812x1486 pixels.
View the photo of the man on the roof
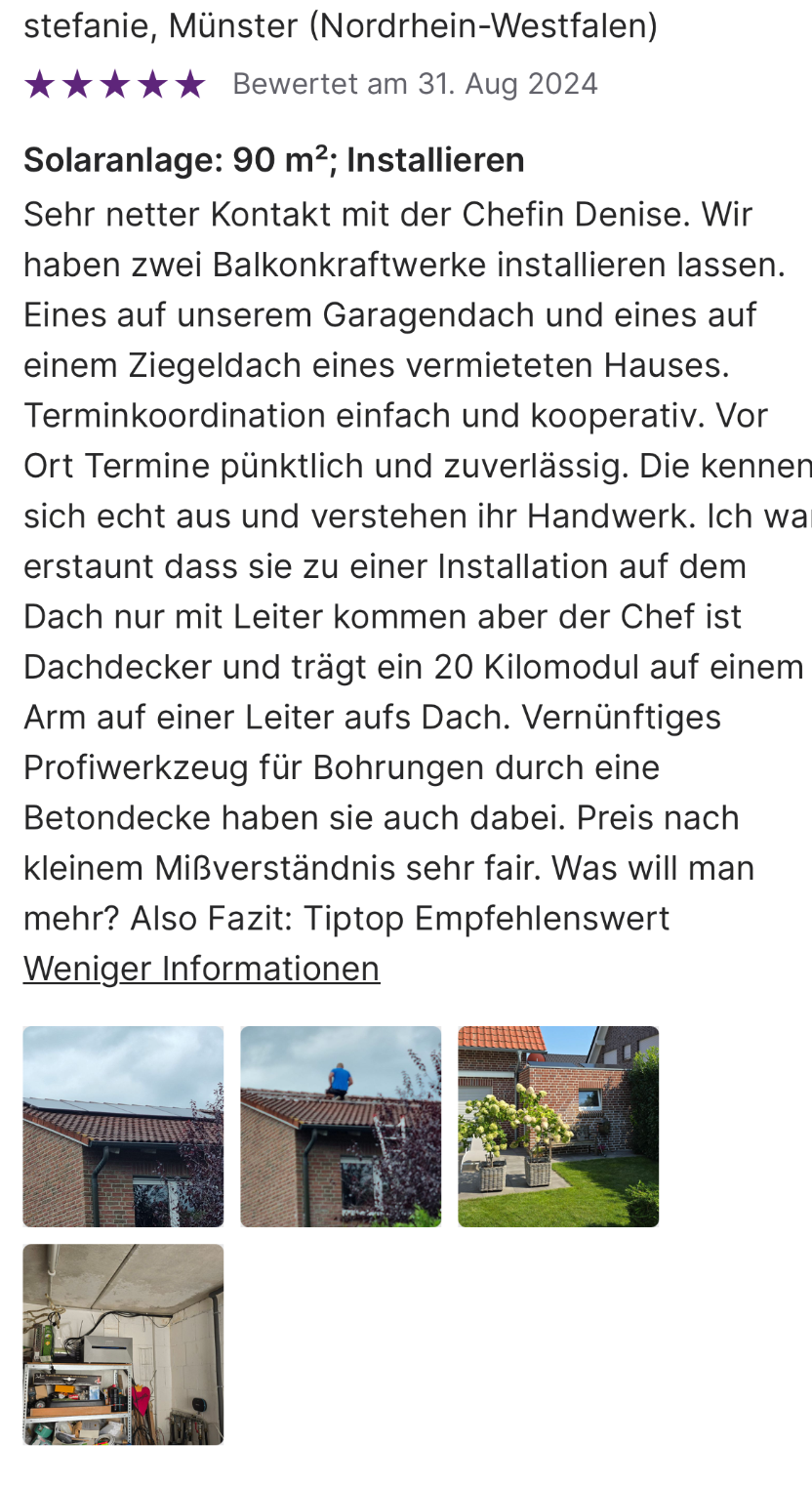click(x=341, y=1127)
